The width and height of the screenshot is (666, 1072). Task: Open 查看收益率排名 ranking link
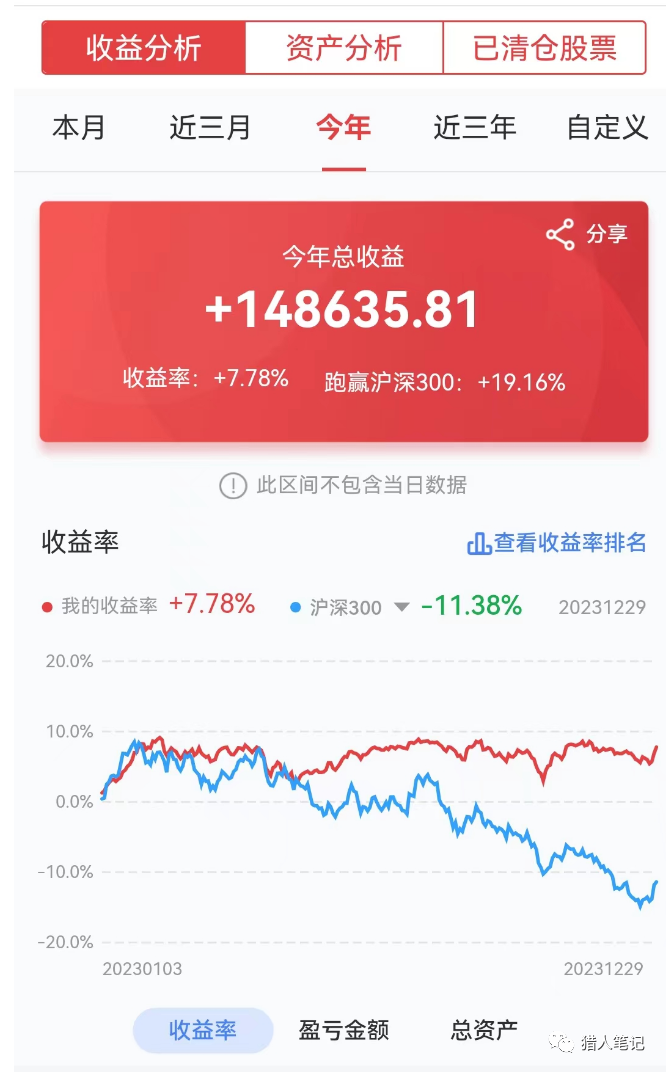557,543
